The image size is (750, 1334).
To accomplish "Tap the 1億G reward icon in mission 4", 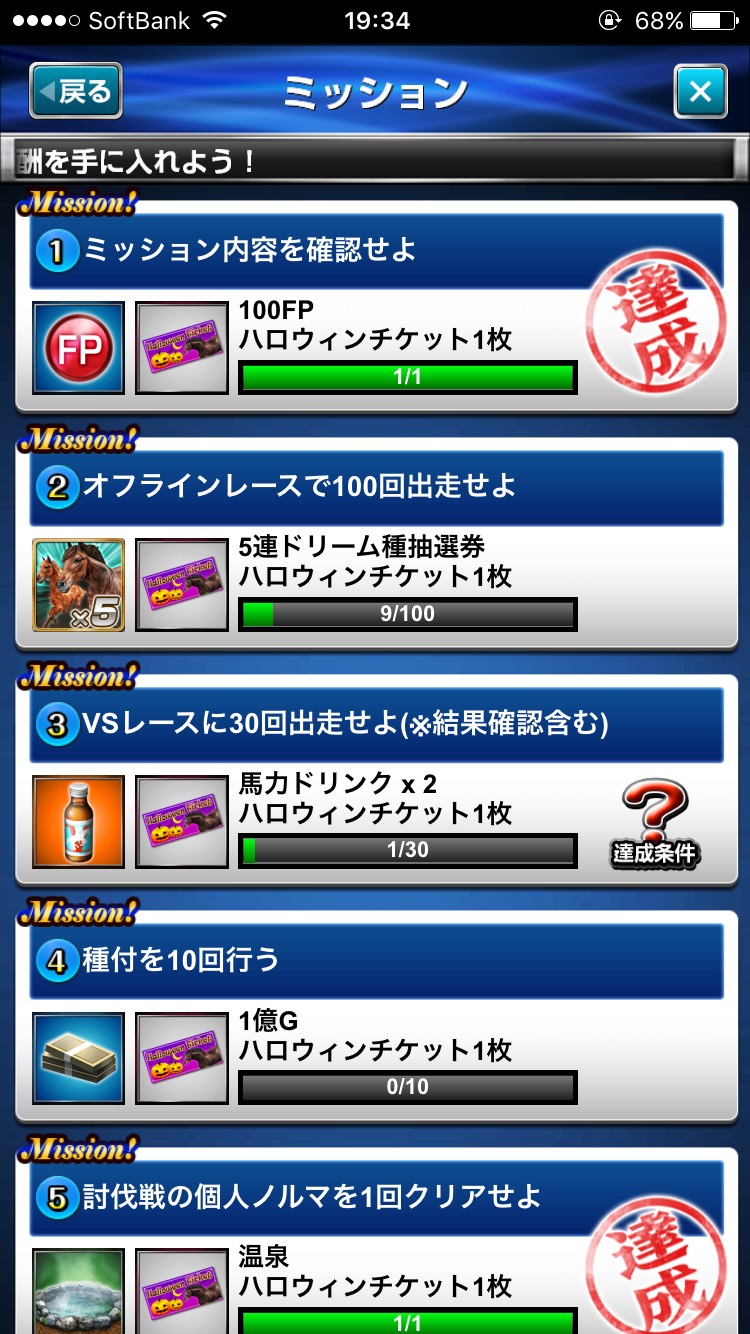I will [x=79, y=1058].
